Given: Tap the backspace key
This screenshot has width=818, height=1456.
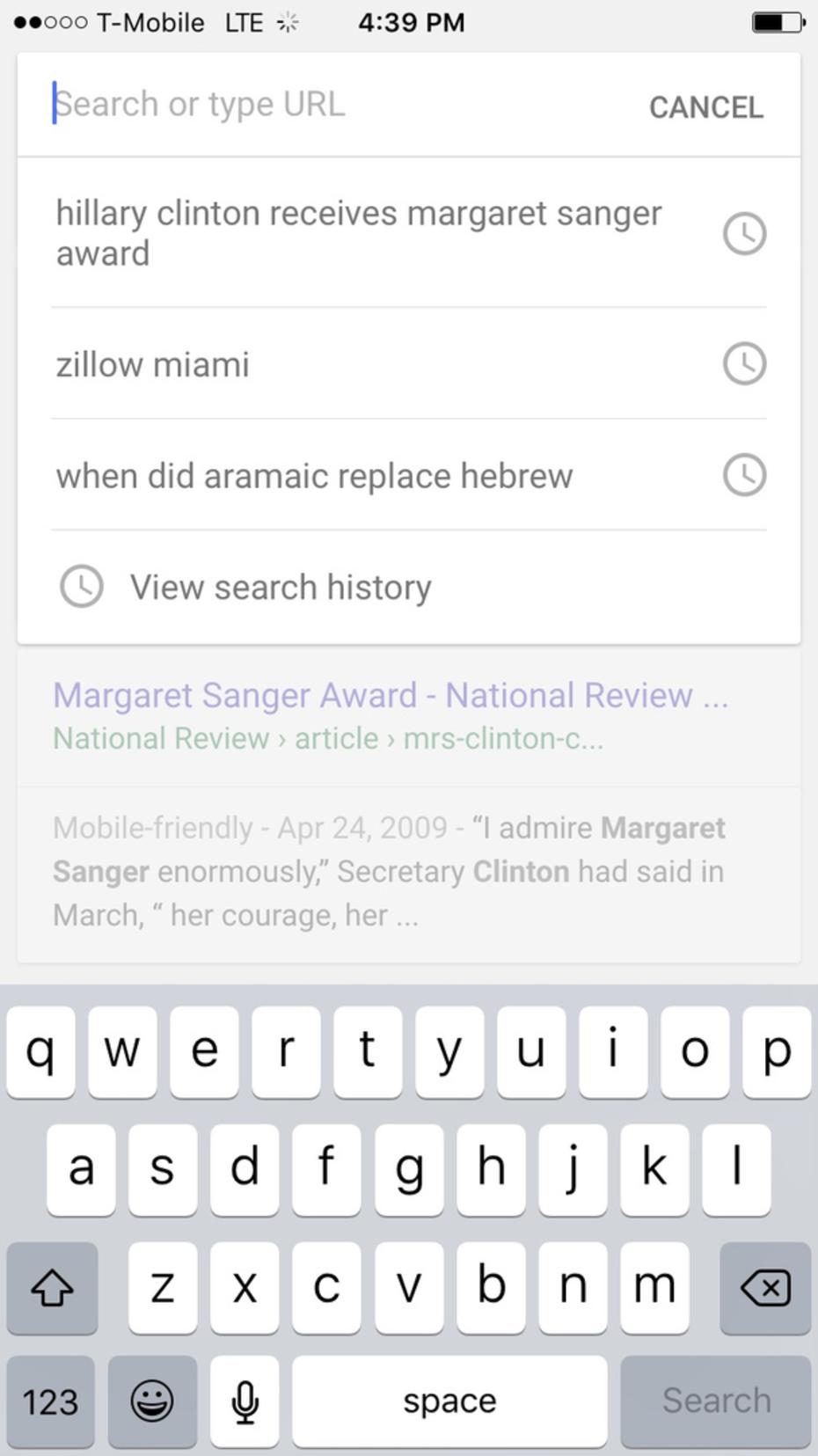Looking at the screenshot, I should [x=765, y=1288].
